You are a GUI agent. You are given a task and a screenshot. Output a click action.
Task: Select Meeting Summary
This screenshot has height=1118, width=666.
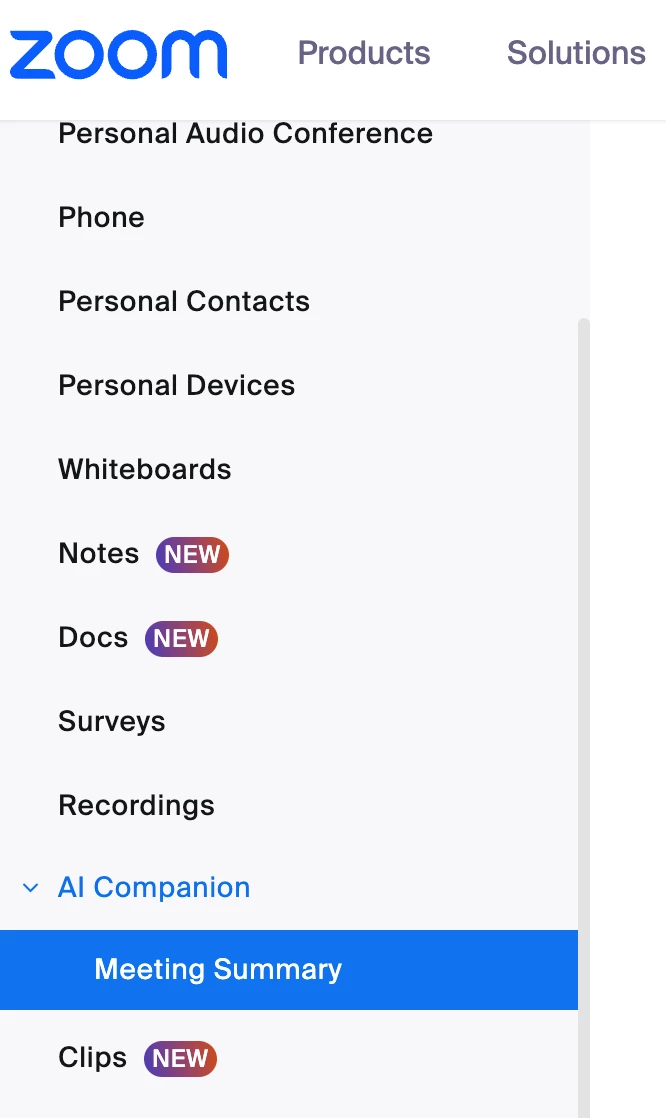pyautogui.click(x=218, y=970)
